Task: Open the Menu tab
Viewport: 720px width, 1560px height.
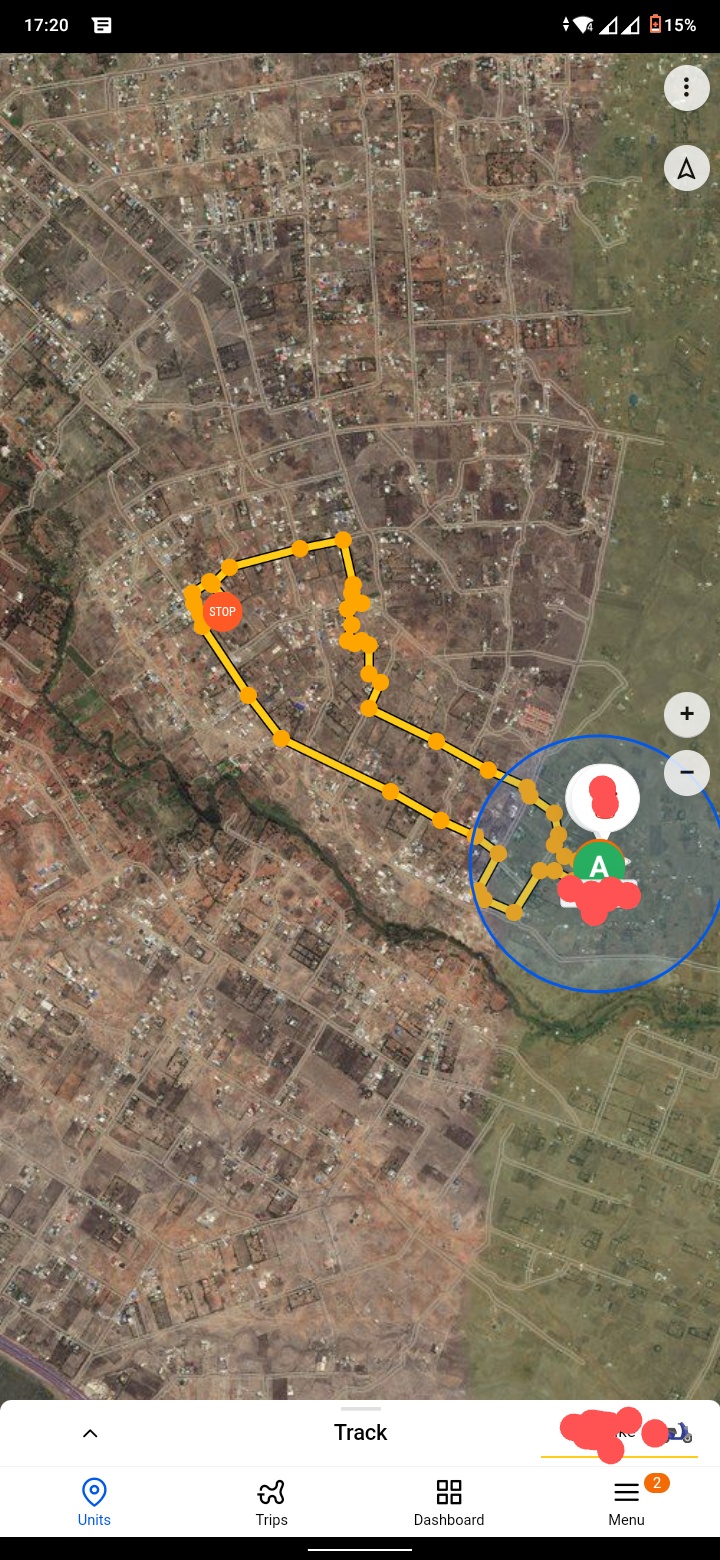Action: click(x=626, y=1502)
